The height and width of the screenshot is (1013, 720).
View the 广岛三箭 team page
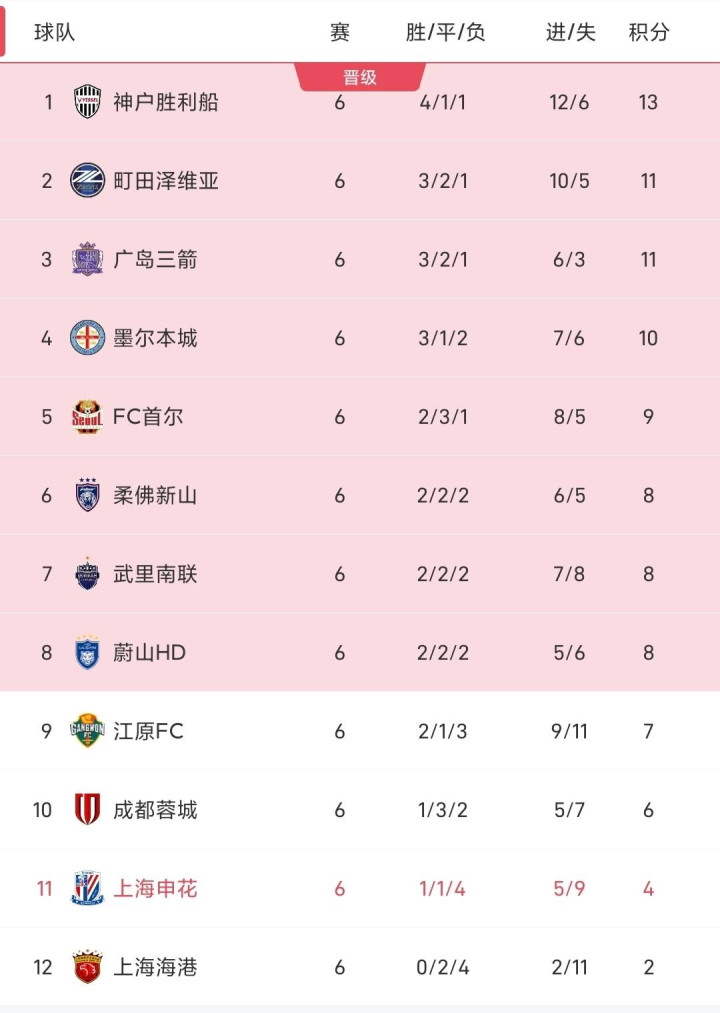(155, 260)
